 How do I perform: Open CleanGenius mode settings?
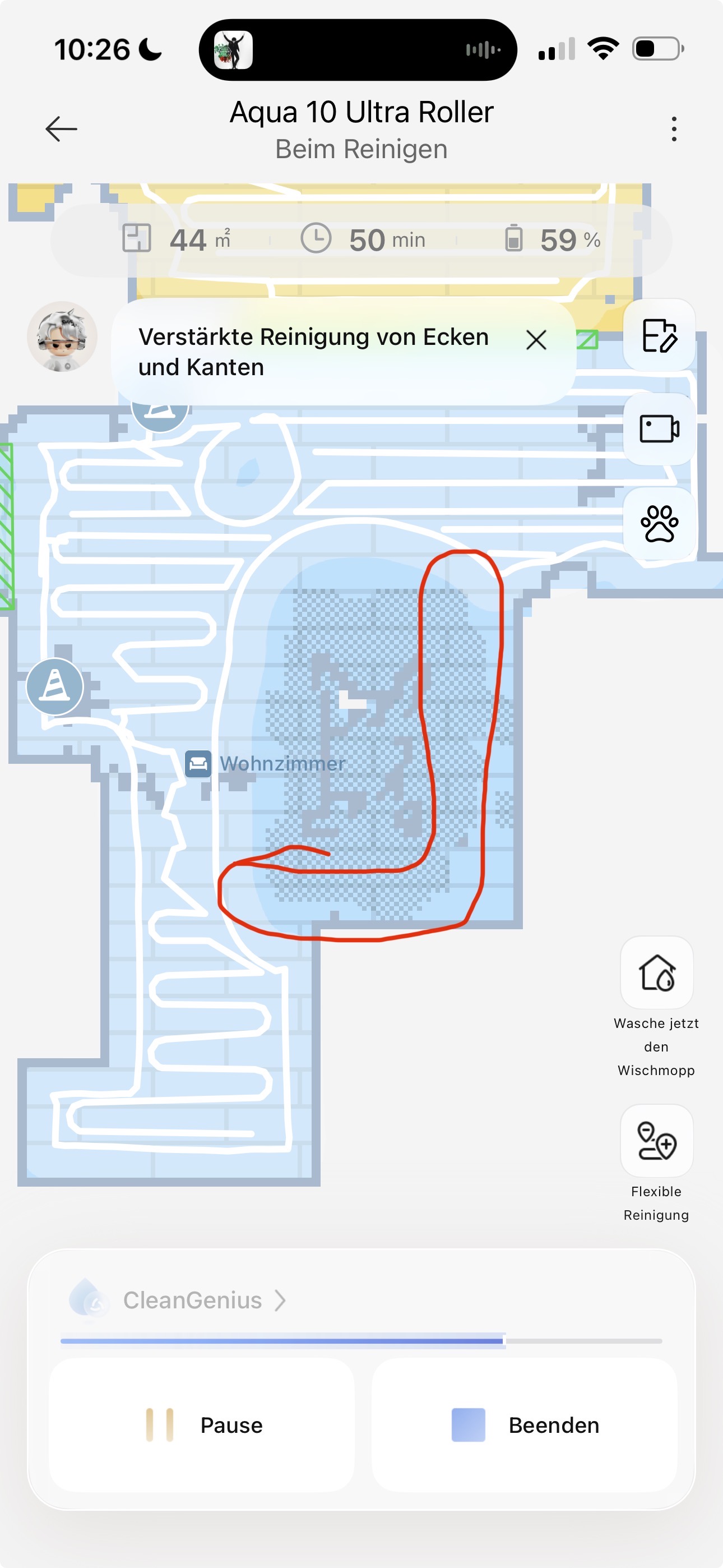point(192,1300)
